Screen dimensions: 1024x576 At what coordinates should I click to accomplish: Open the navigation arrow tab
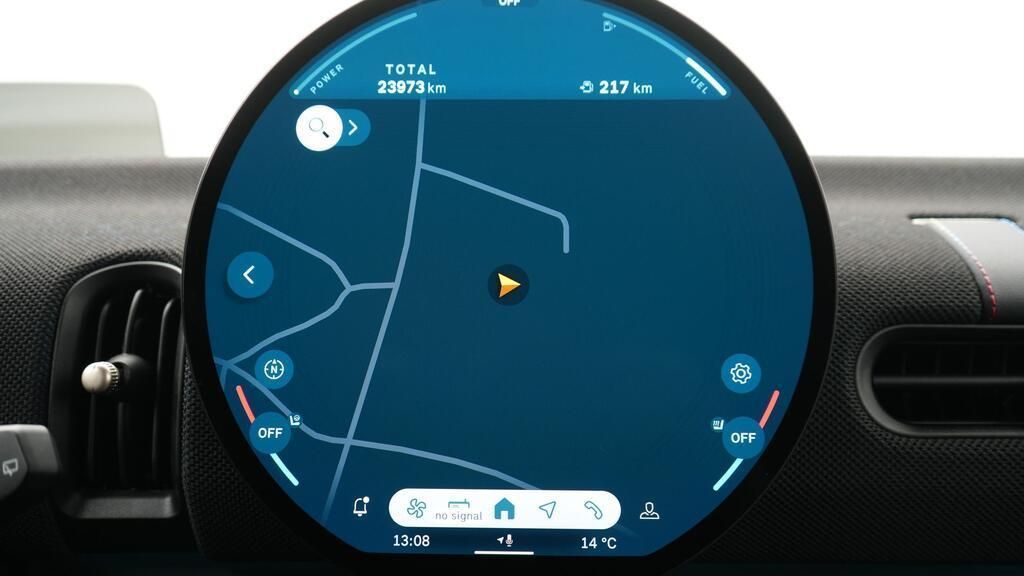click(x=547, y=510)
